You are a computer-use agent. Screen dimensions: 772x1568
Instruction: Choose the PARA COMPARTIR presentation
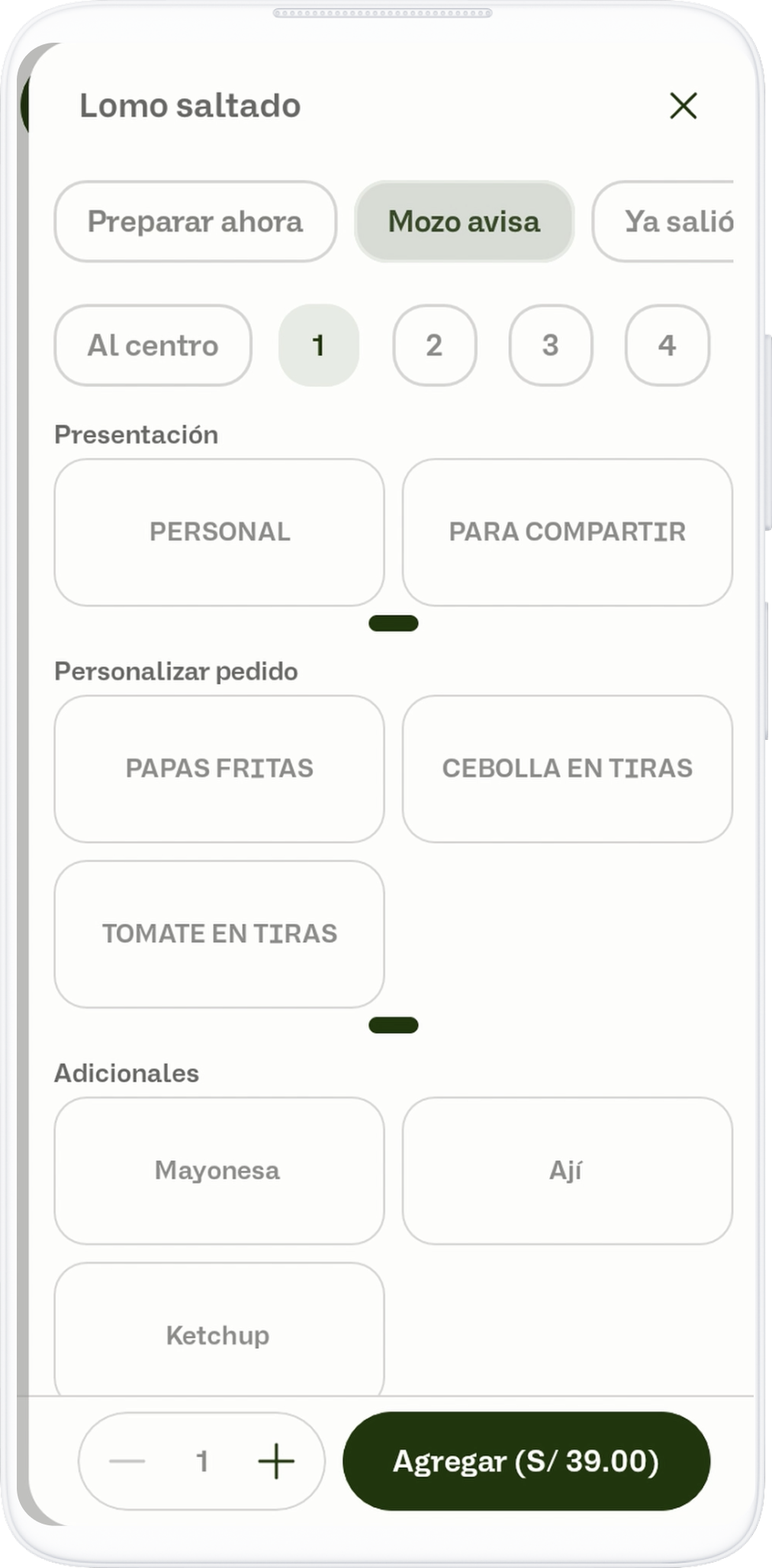coord(567,532)
